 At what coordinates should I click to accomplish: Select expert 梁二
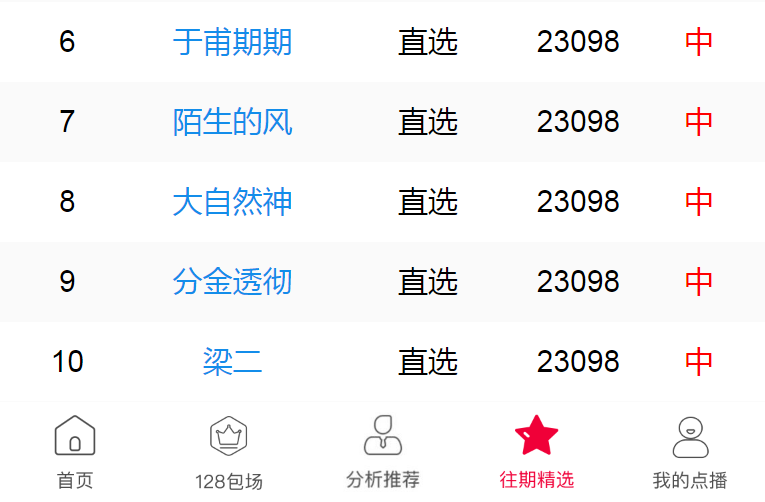pyautogui.click(x=232, y=361)
